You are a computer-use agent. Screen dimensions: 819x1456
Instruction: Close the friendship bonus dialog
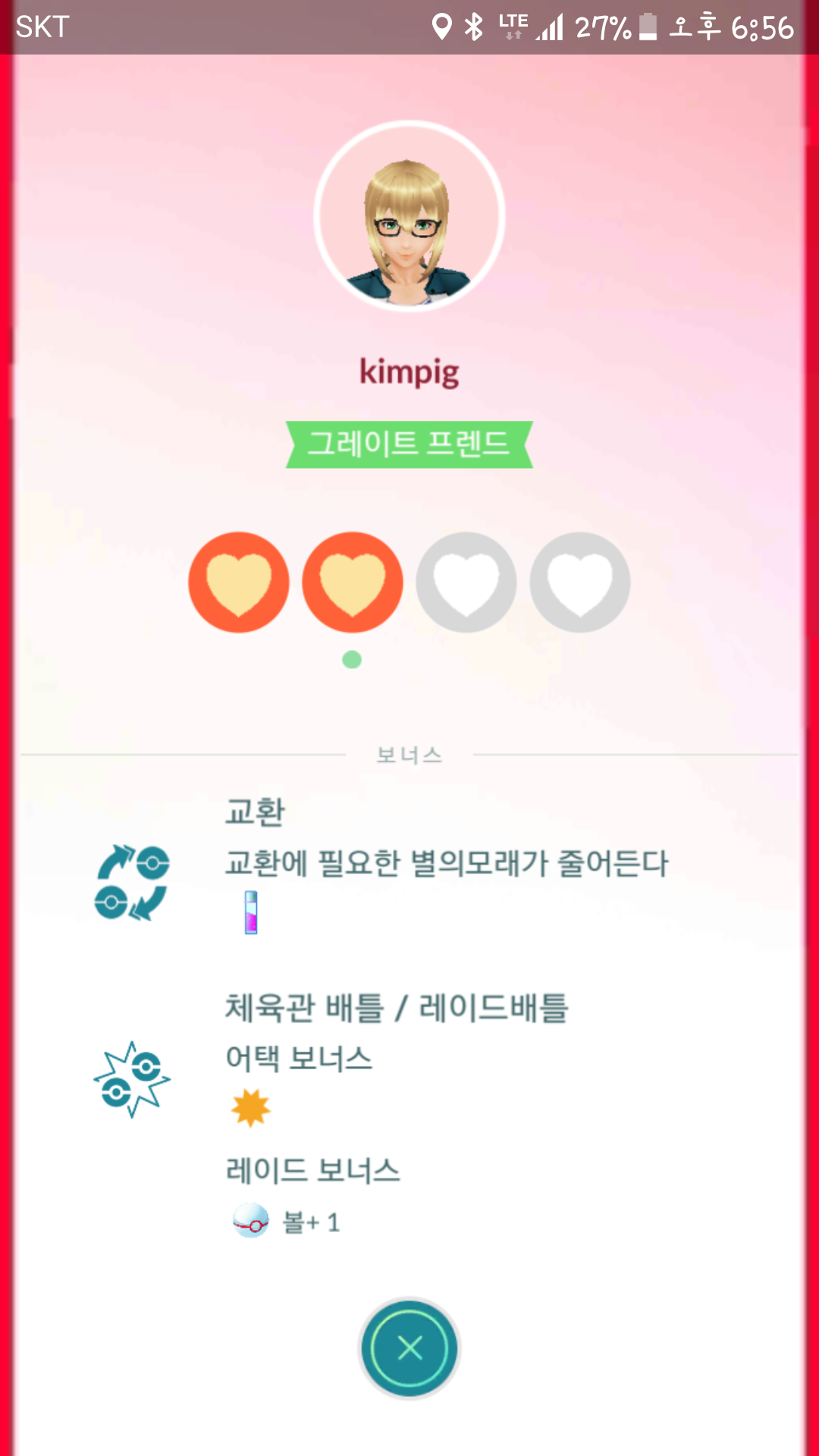(x=409, y=1348)
